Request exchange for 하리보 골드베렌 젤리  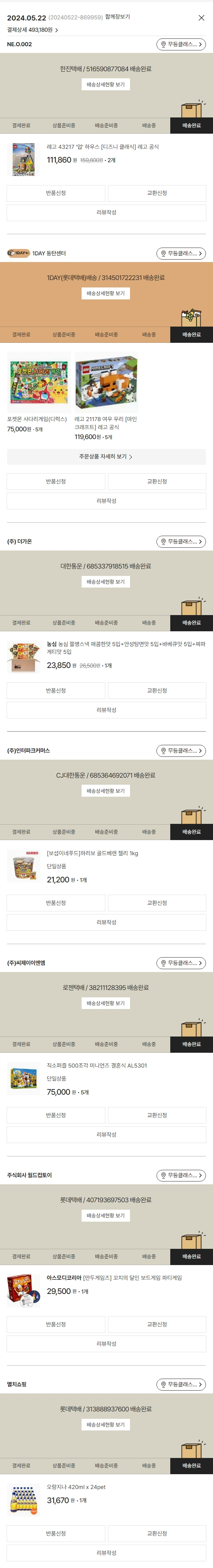(x=157, y=903)
